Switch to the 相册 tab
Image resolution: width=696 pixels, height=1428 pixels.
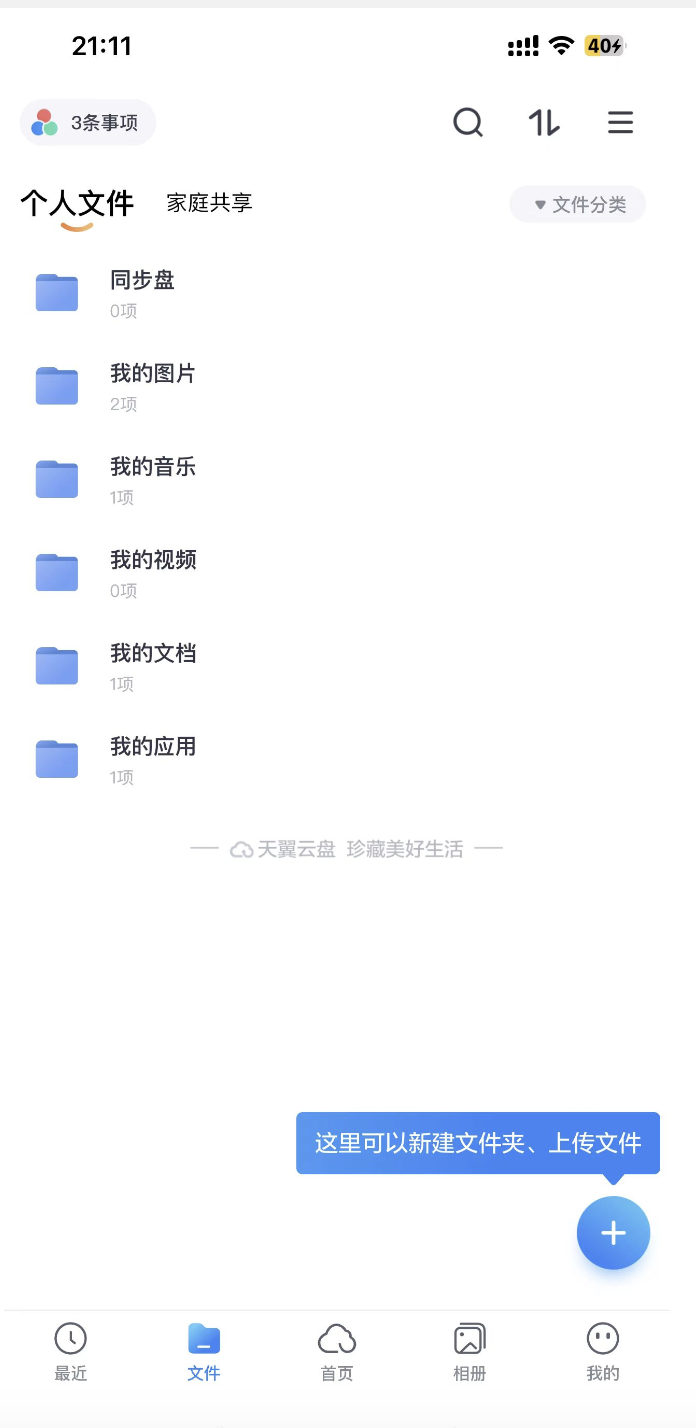point(469,1352)
